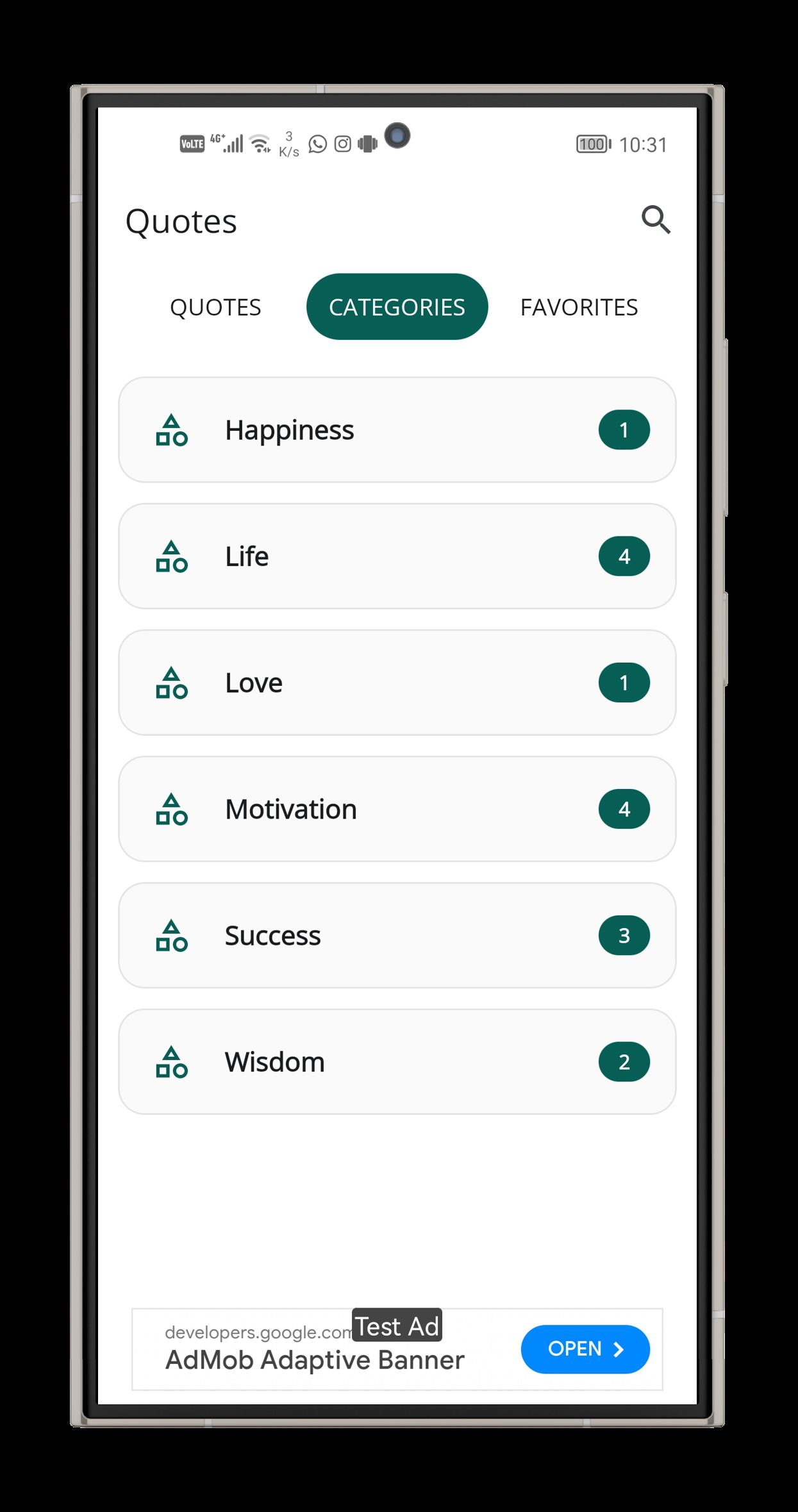View quotes in the Love category
The image size is (798, 1512).
point(397,682)
